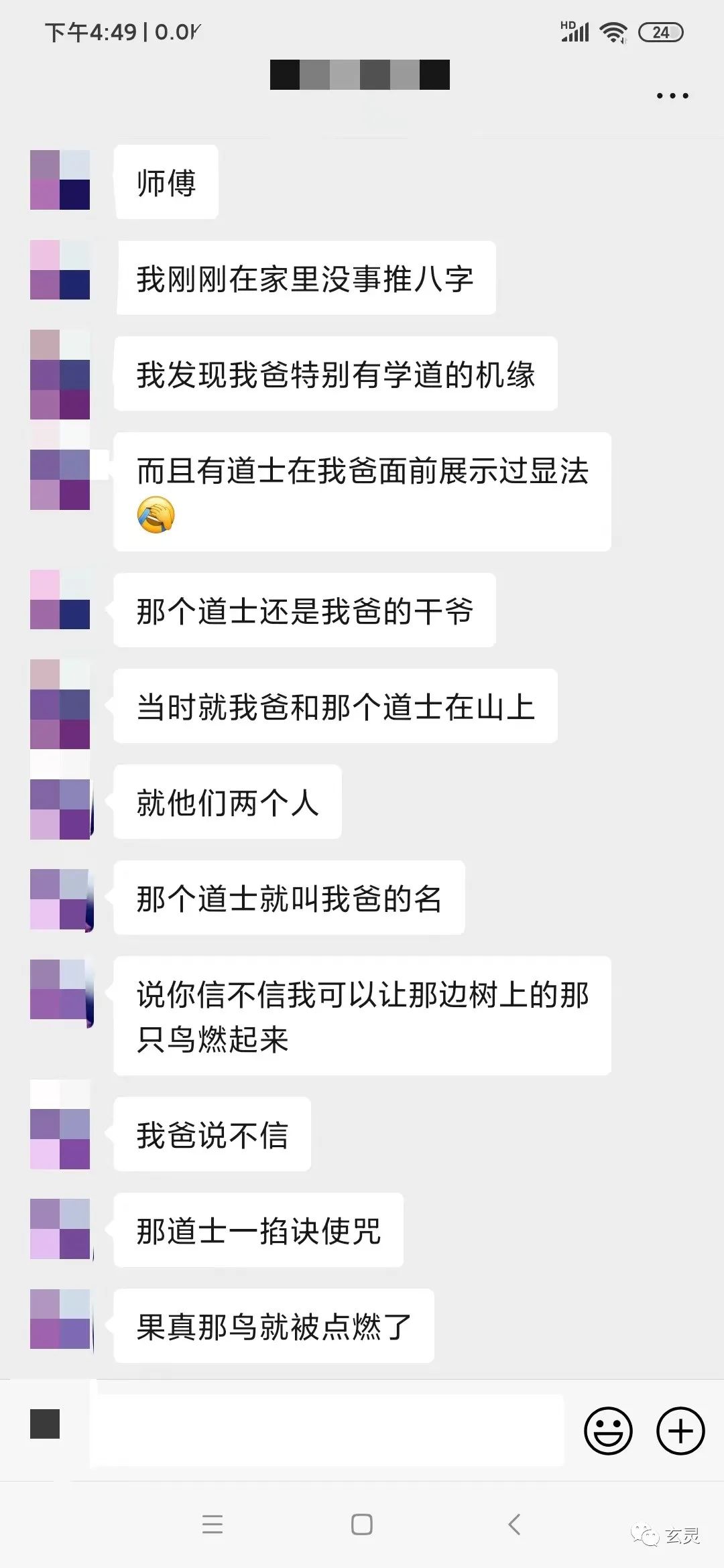Tap the message input field

click(326, 1431)
